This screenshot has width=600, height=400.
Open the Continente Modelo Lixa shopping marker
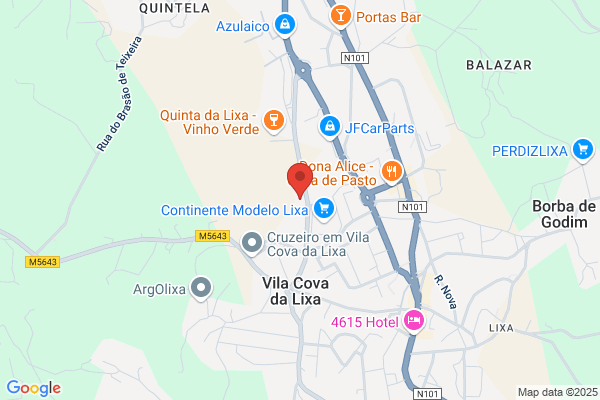324,209
